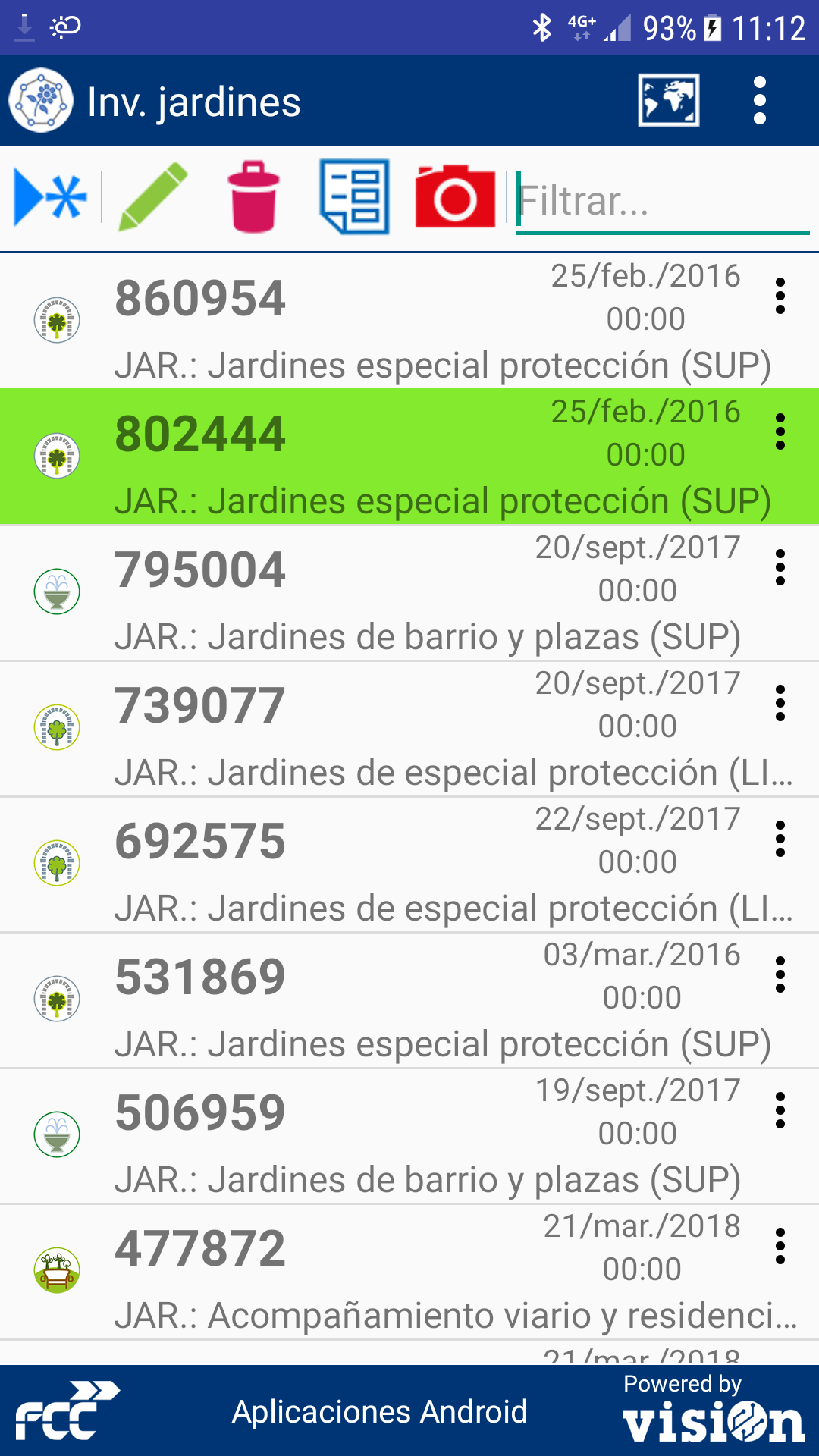Tap the blue arrow-asterisk toolbar icon
Screen dimensions: 819x1456
[50, 199]
